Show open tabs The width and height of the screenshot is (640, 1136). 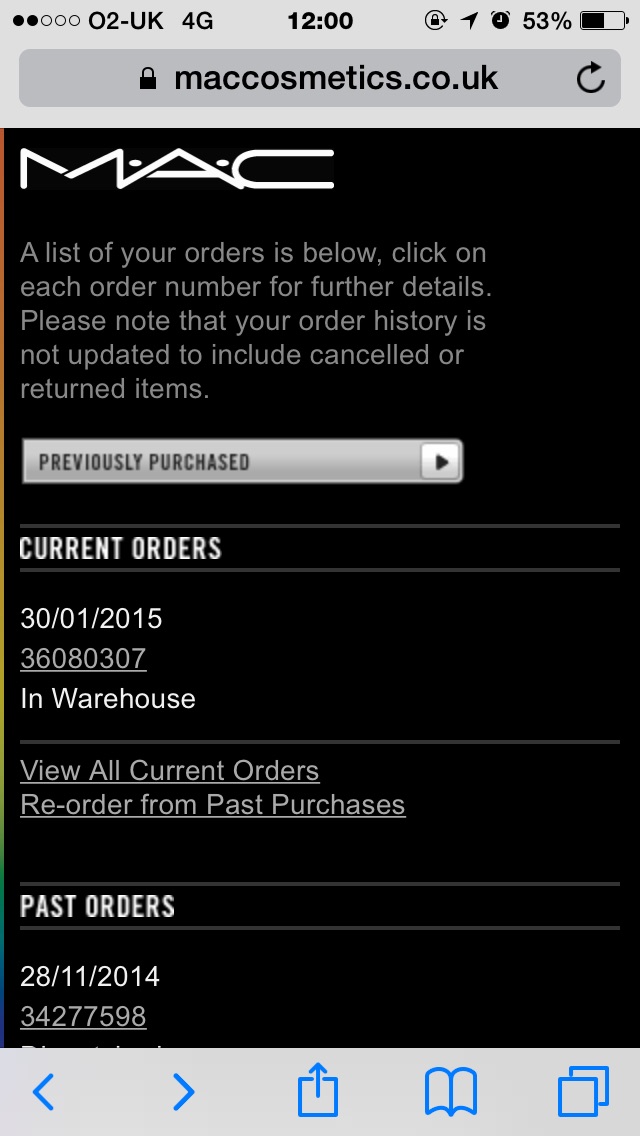583,1092
